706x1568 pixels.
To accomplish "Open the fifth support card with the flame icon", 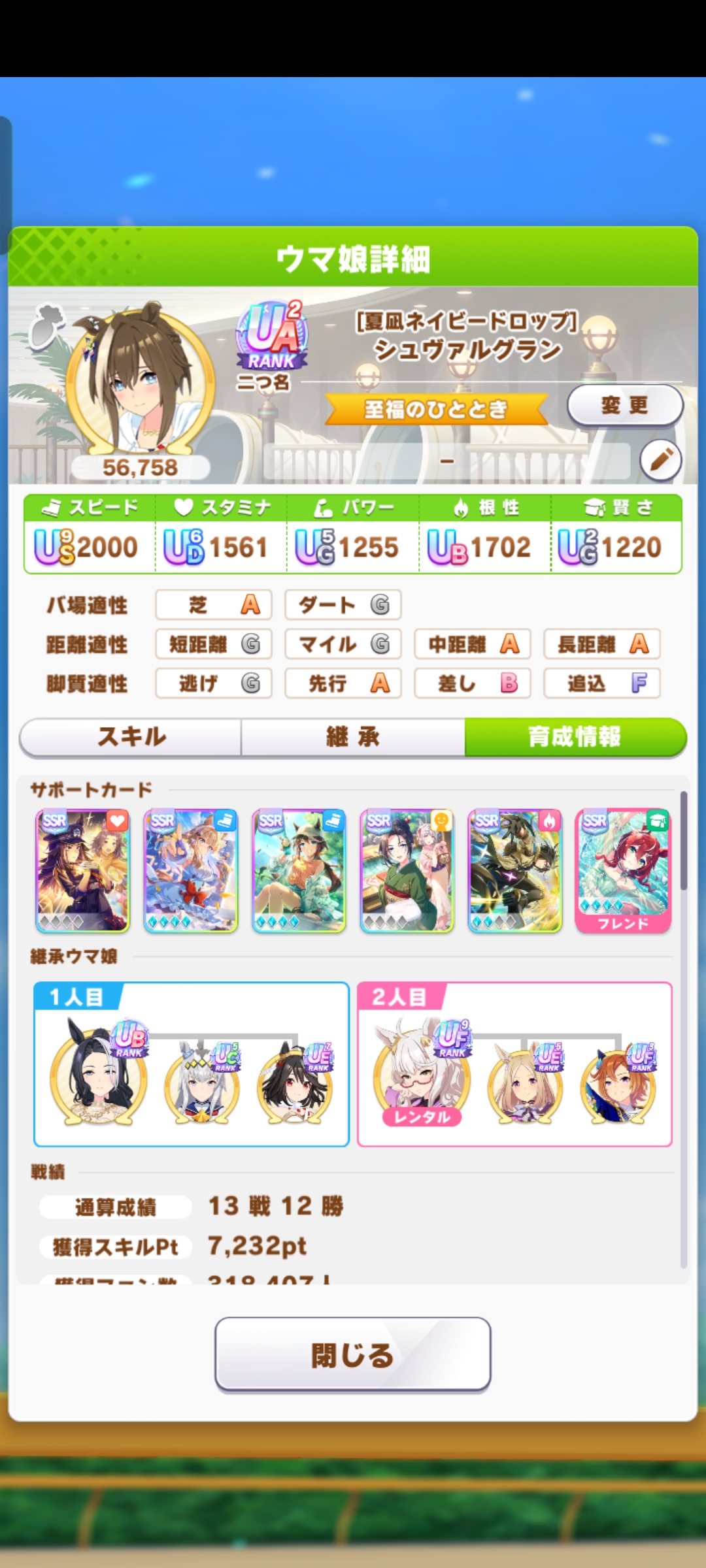I will tap(515, 870).
